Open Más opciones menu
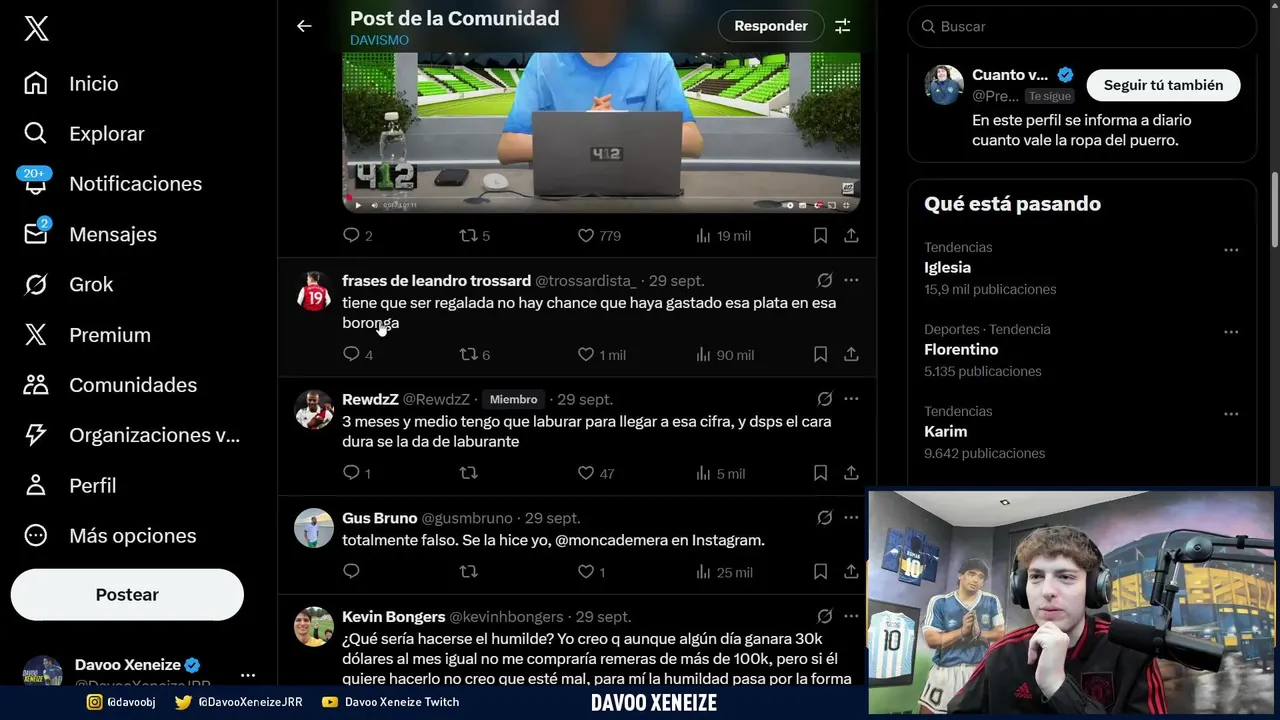 tap(132, 536)
